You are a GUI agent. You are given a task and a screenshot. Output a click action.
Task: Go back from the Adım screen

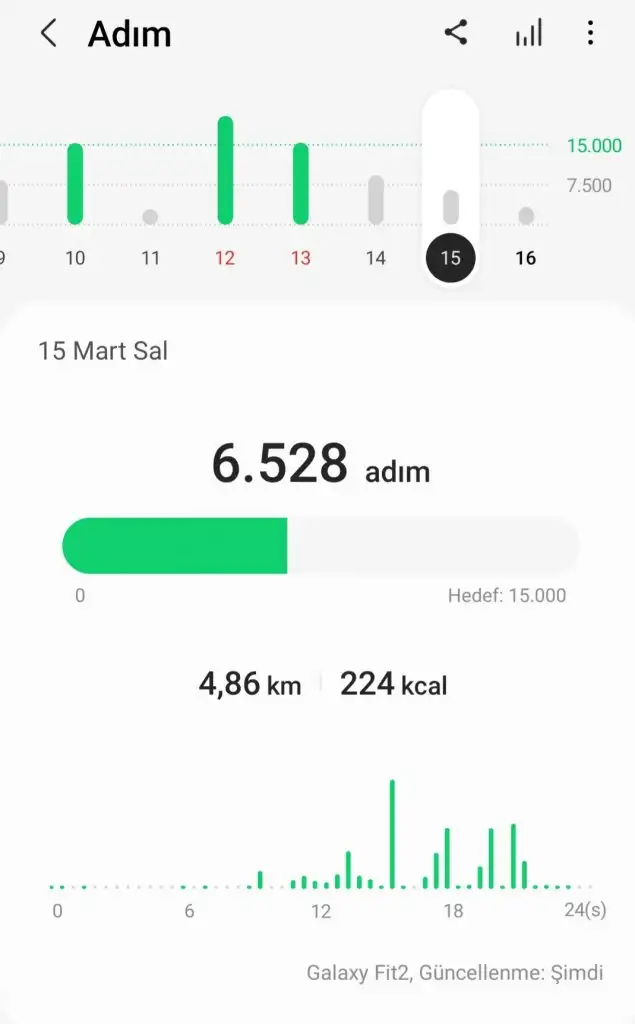pyautogui.click(x=49, y=33)
